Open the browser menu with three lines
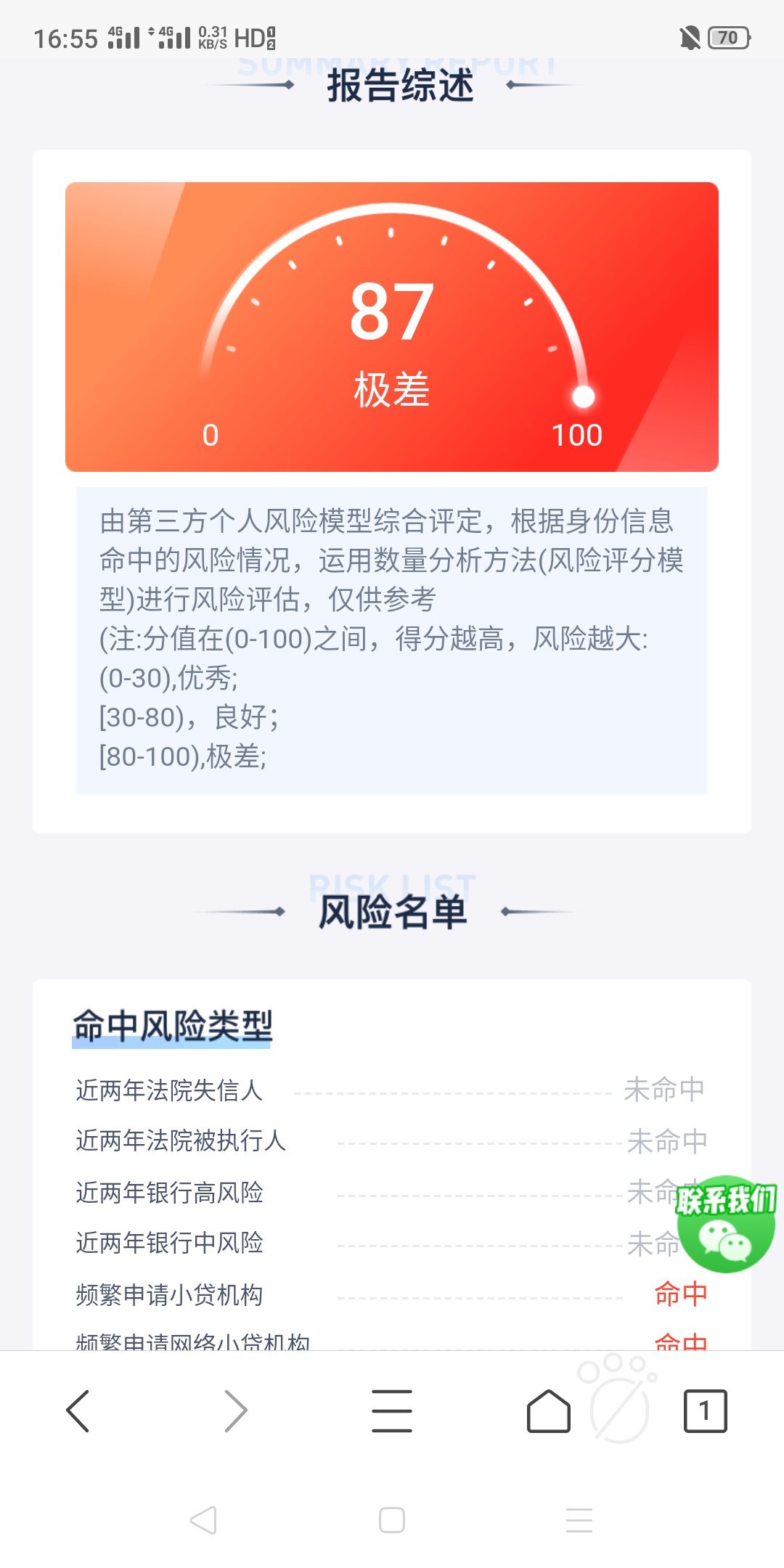The image size is (784, 1568). click(392, 1411)
